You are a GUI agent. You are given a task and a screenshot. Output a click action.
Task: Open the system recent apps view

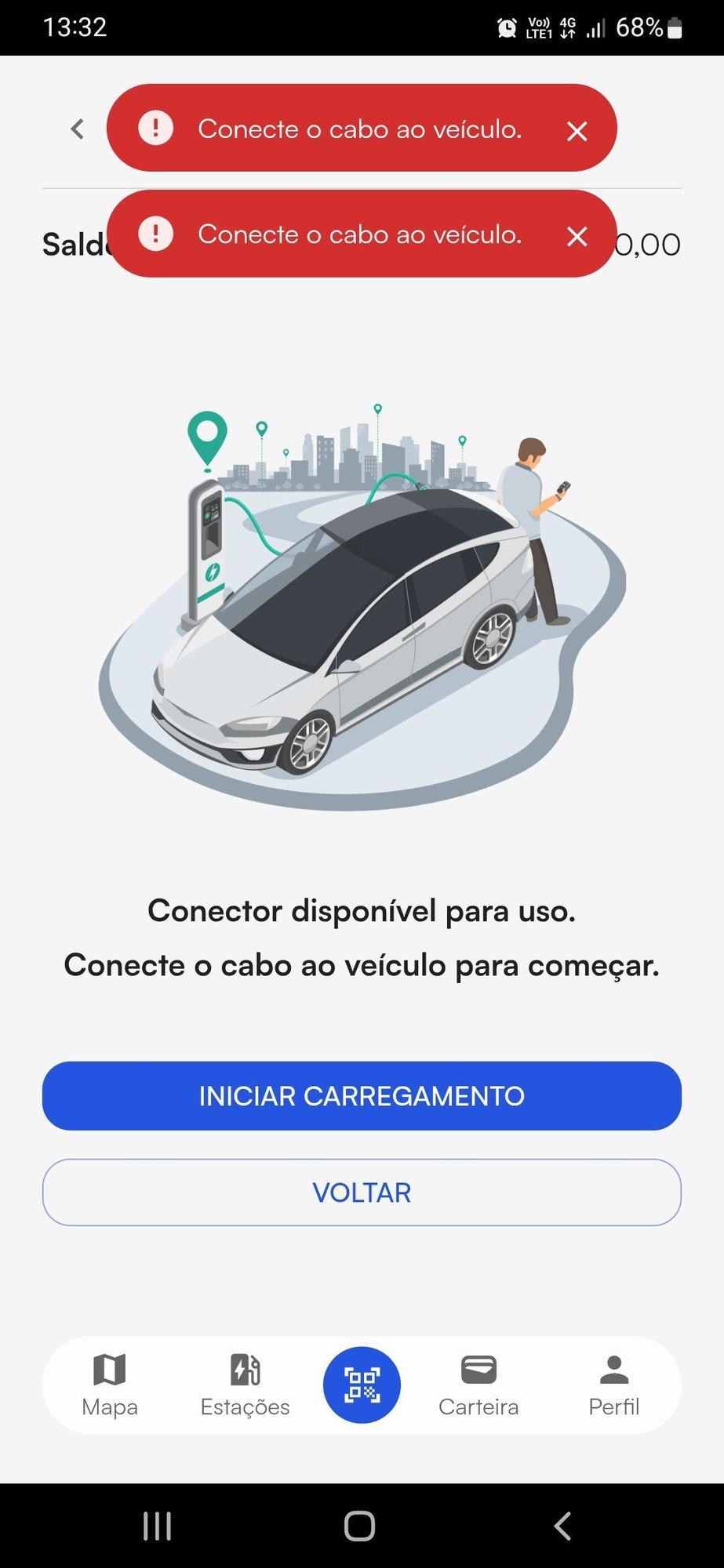click(157, 1526)
